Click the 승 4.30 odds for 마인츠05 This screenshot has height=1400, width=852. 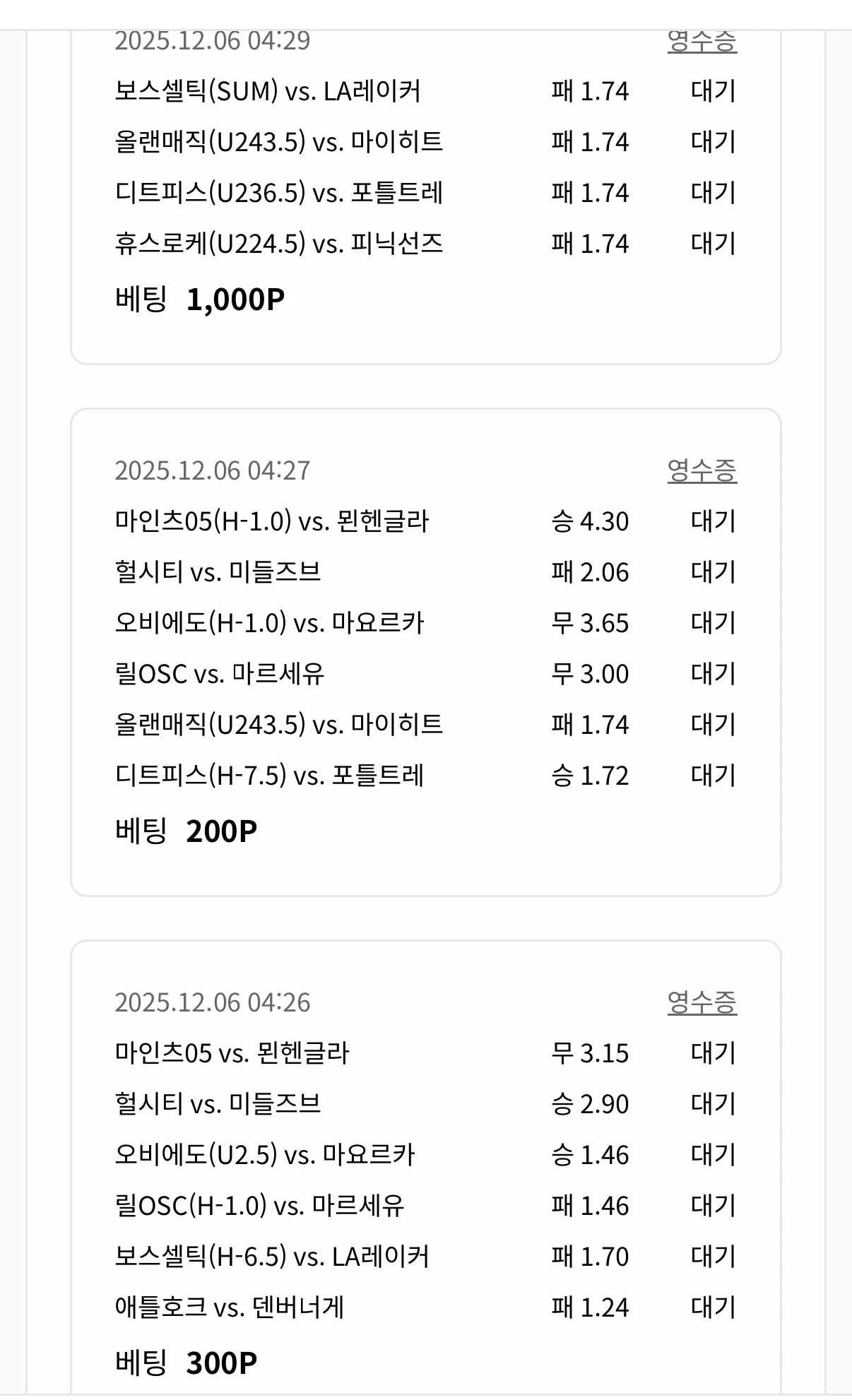(589, 521)
